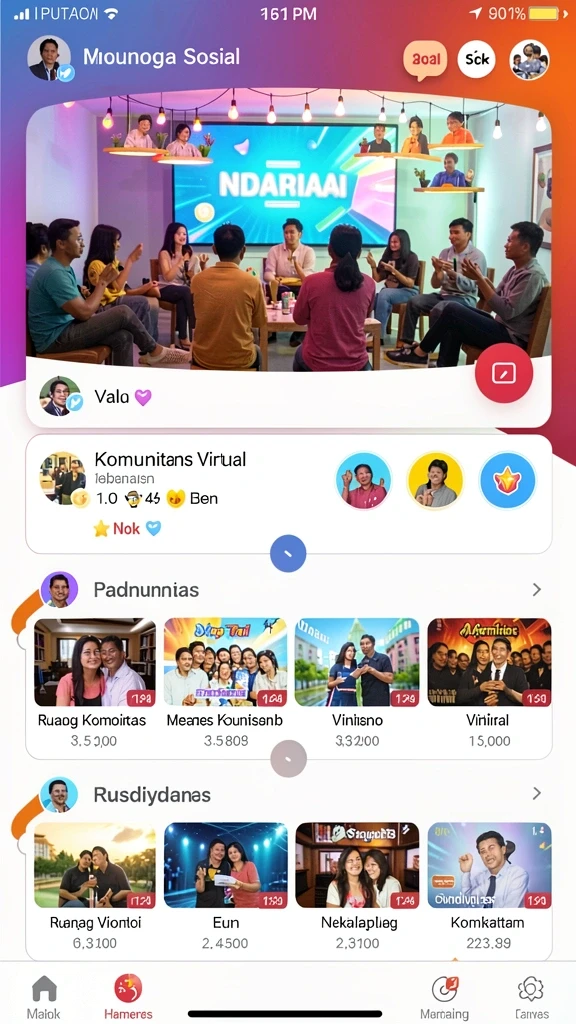Expand the Padnunnias section chevron
Screen dimensions: 576x1024
[536, 590]
